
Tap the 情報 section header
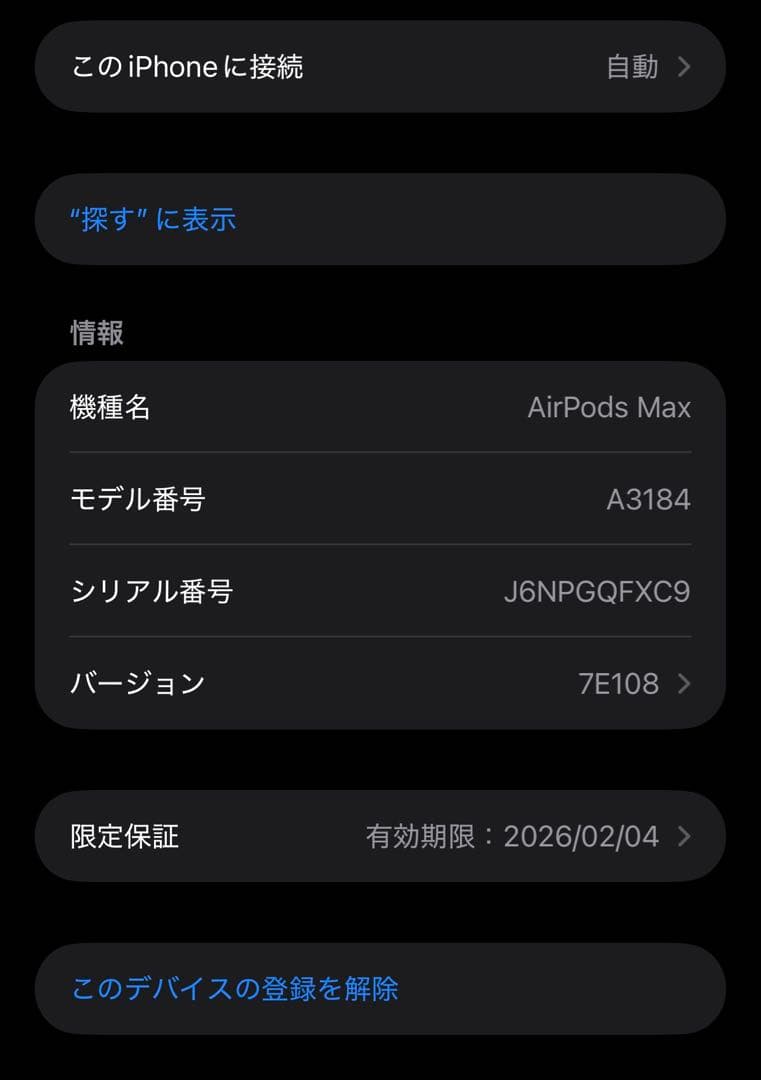(97, 335)
